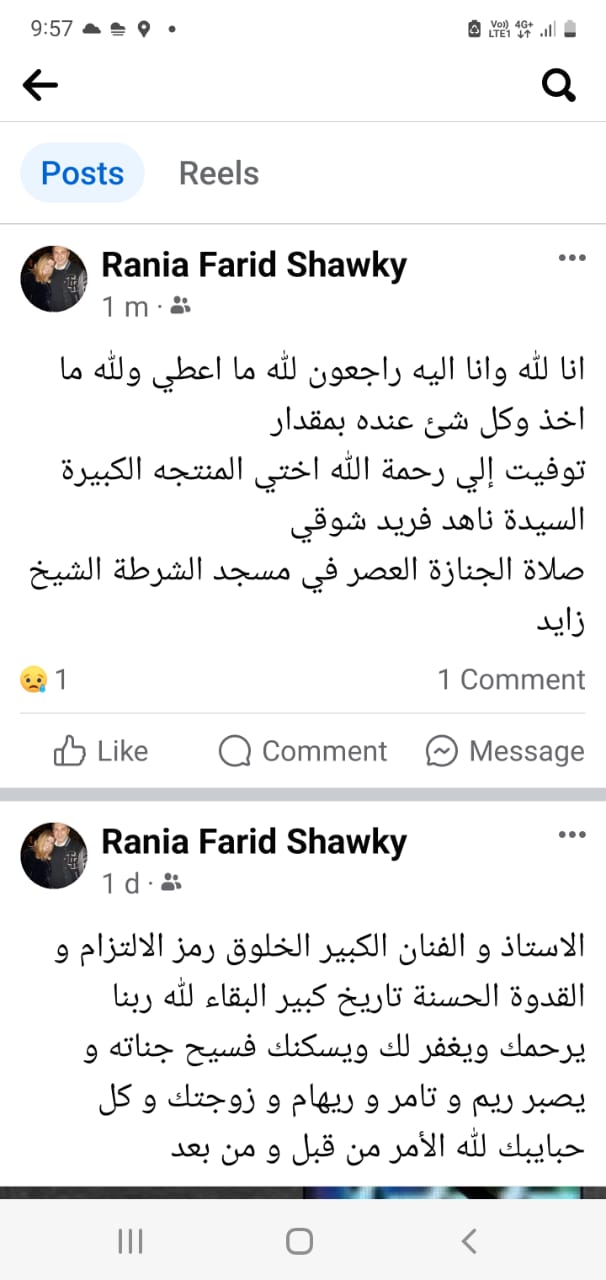The height and width of the screenshot is (1280, 606).
Task: View the 1 Comment on the first post
Action: 511,680
